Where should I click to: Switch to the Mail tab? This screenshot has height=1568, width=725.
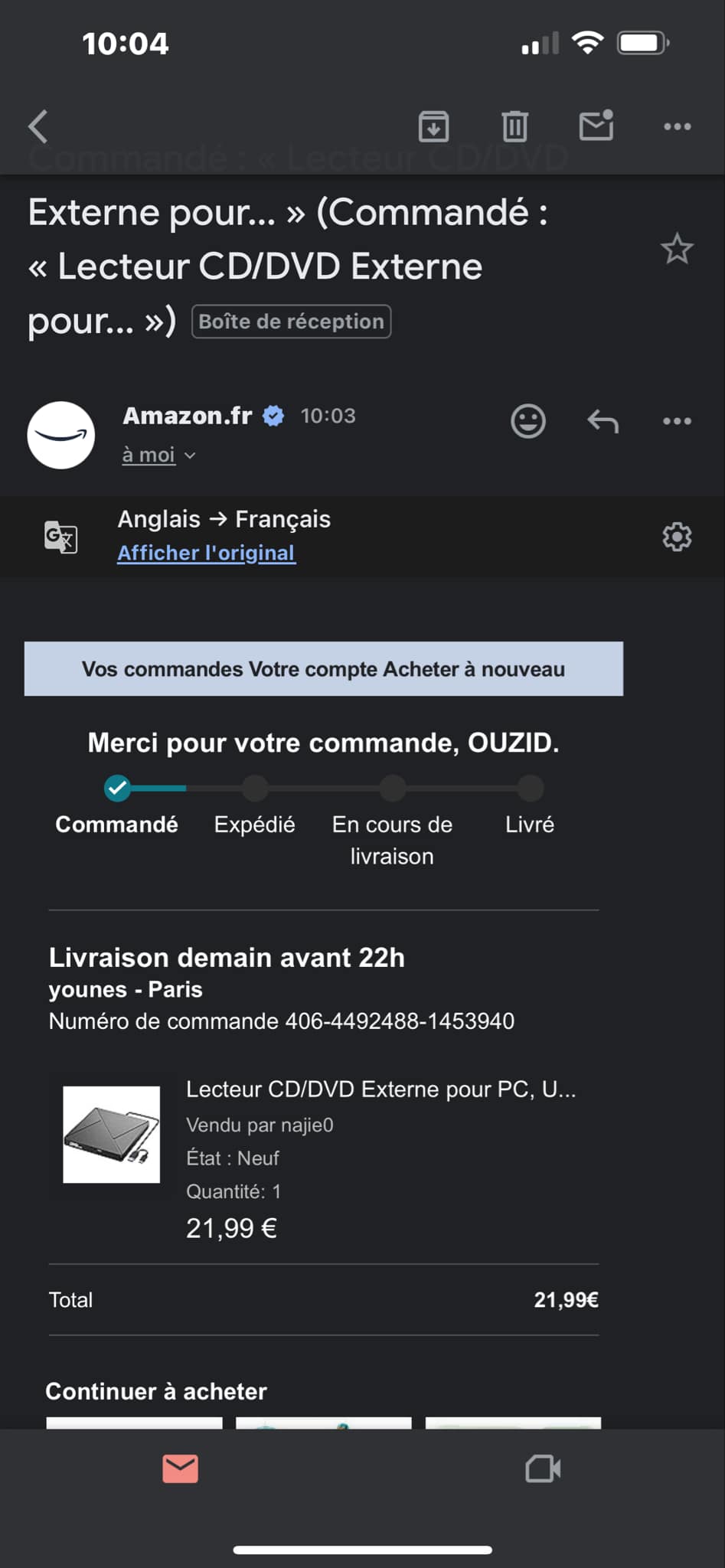point(181,1468)
